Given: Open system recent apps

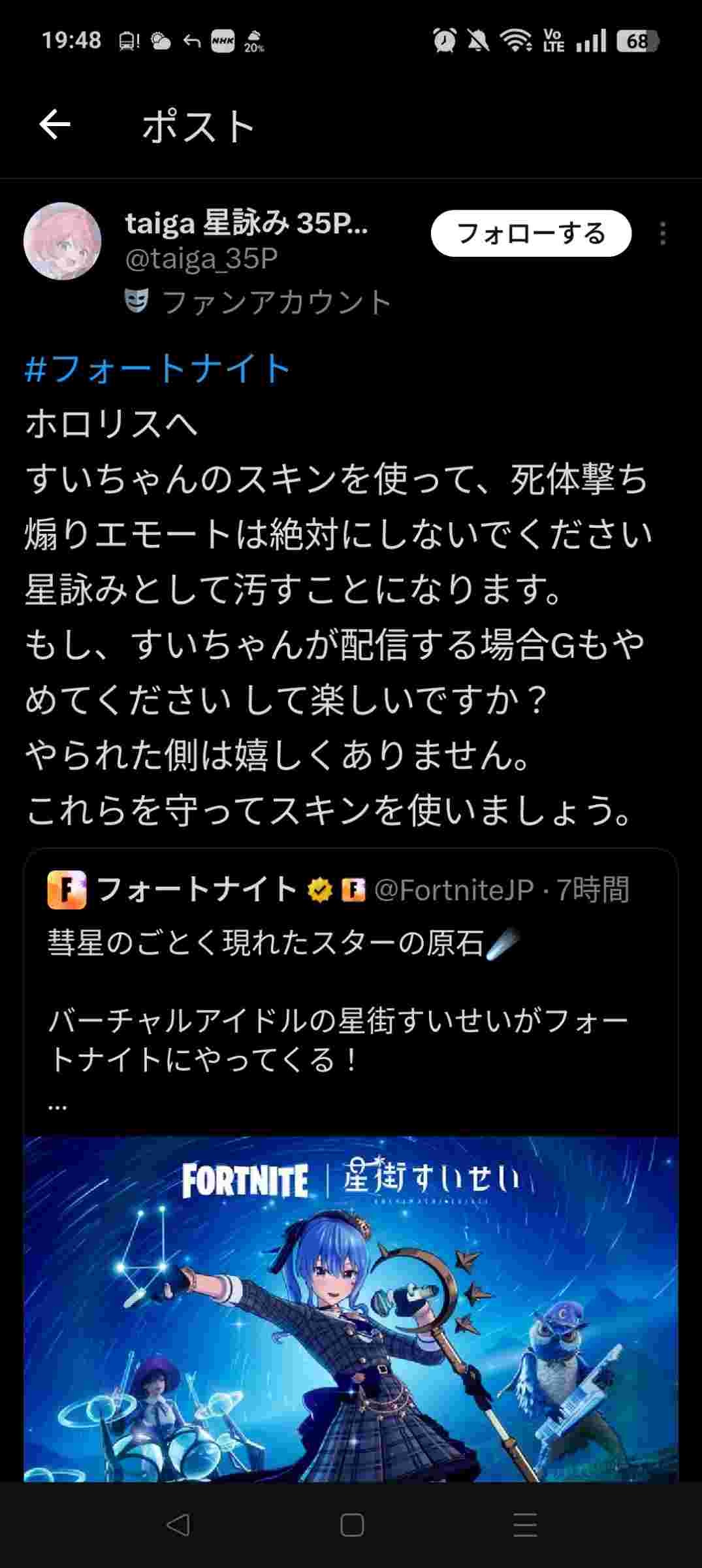Looking at the screenshot, I should pyautogui.click(x=525, y=1525).
